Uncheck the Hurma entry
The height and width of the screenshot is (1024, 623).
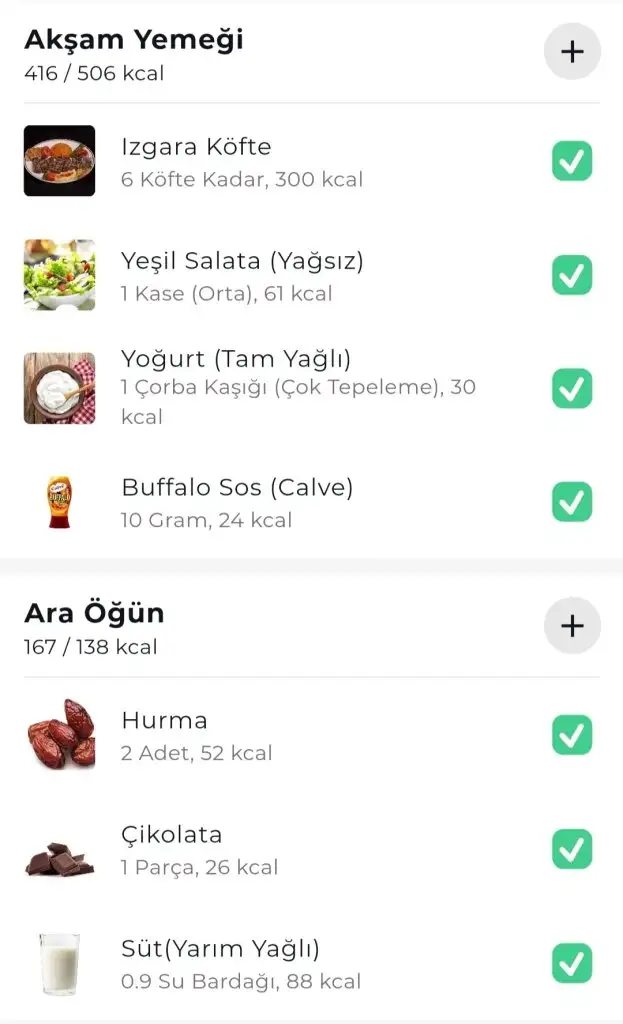572,735
